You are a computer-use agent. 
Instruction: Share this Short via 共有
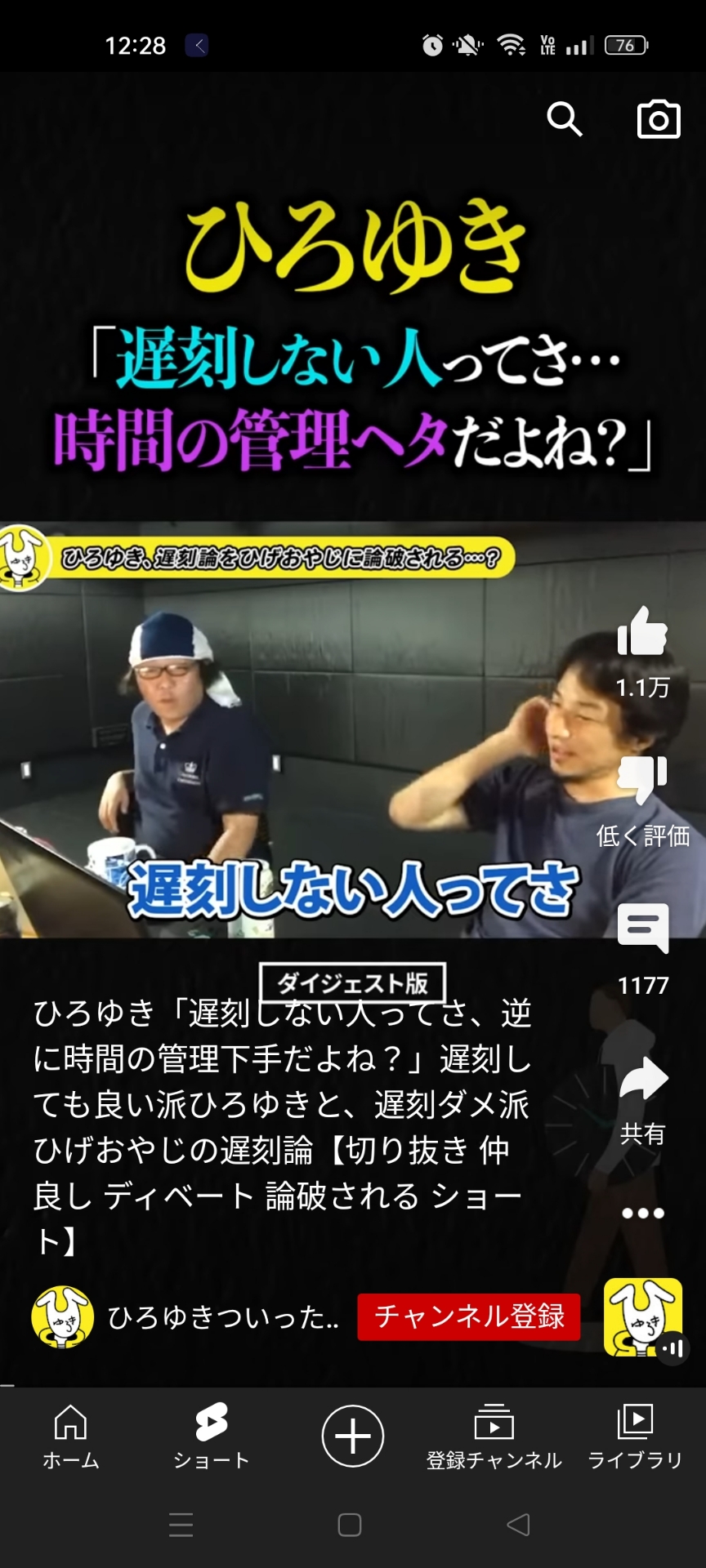click(643, 1079)
